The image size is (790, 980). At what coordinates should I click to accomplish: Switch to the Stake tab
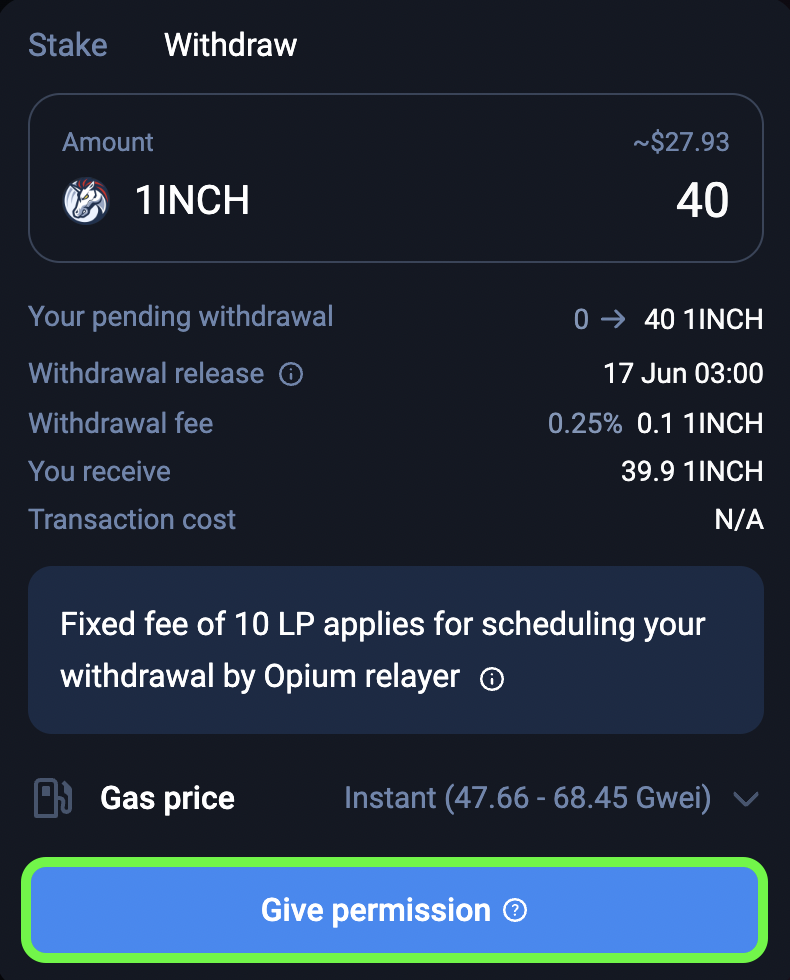pos(68,45)
